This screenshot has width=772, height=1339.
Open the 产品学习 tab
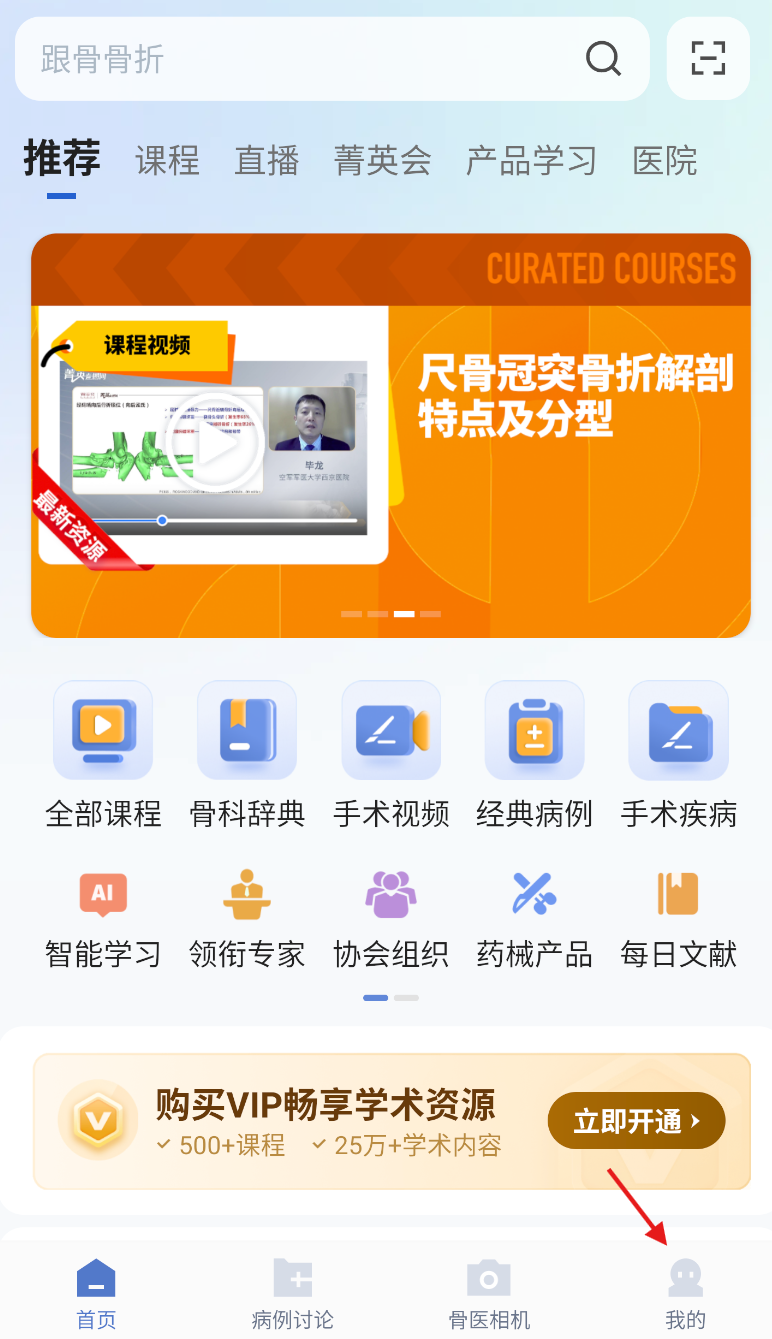click(x=531, y=161)
